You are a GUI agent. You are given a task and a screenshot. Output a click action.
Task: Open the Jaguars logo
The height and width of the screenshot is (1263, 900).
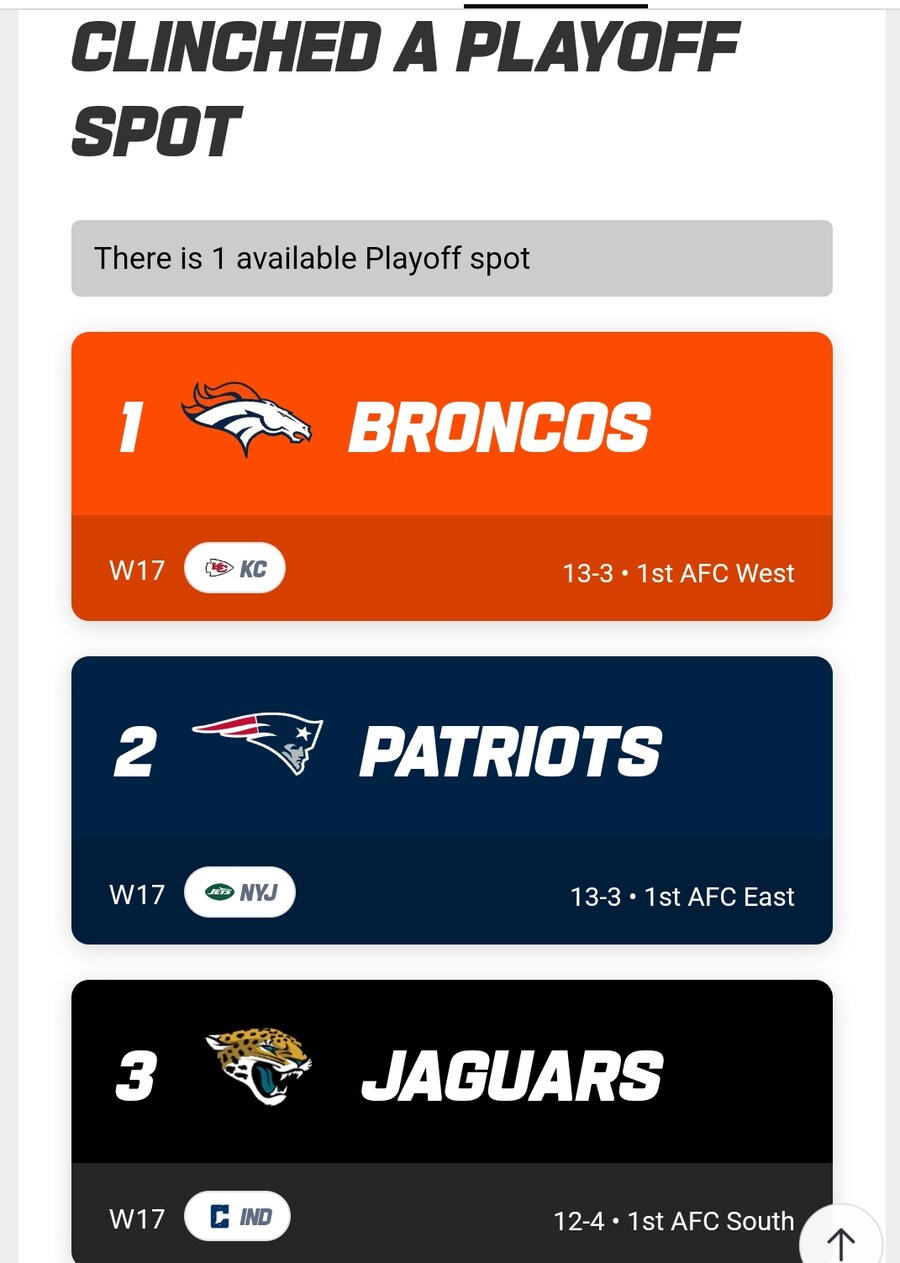click(258, 1070)
